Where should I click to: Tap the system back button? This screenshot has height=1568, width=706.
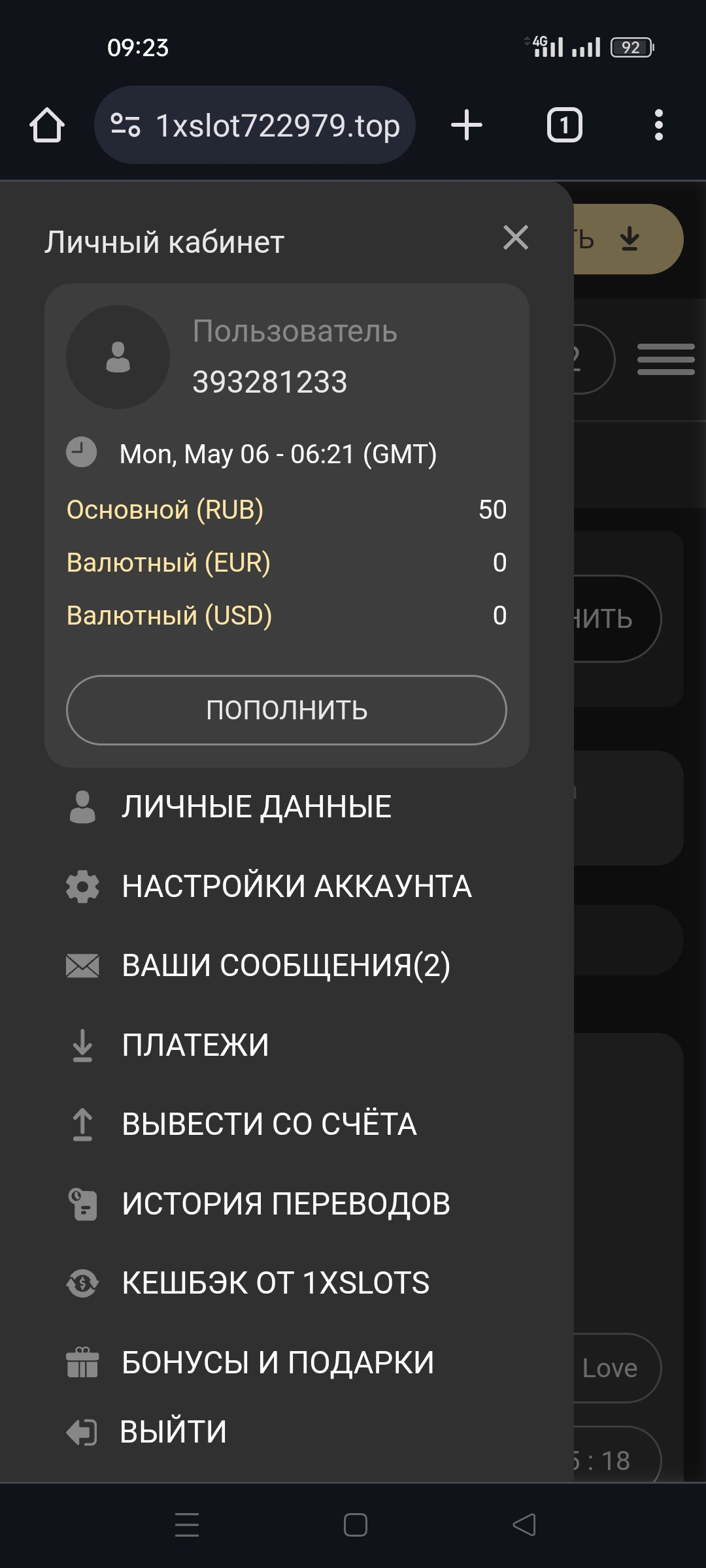[524, 1525]
